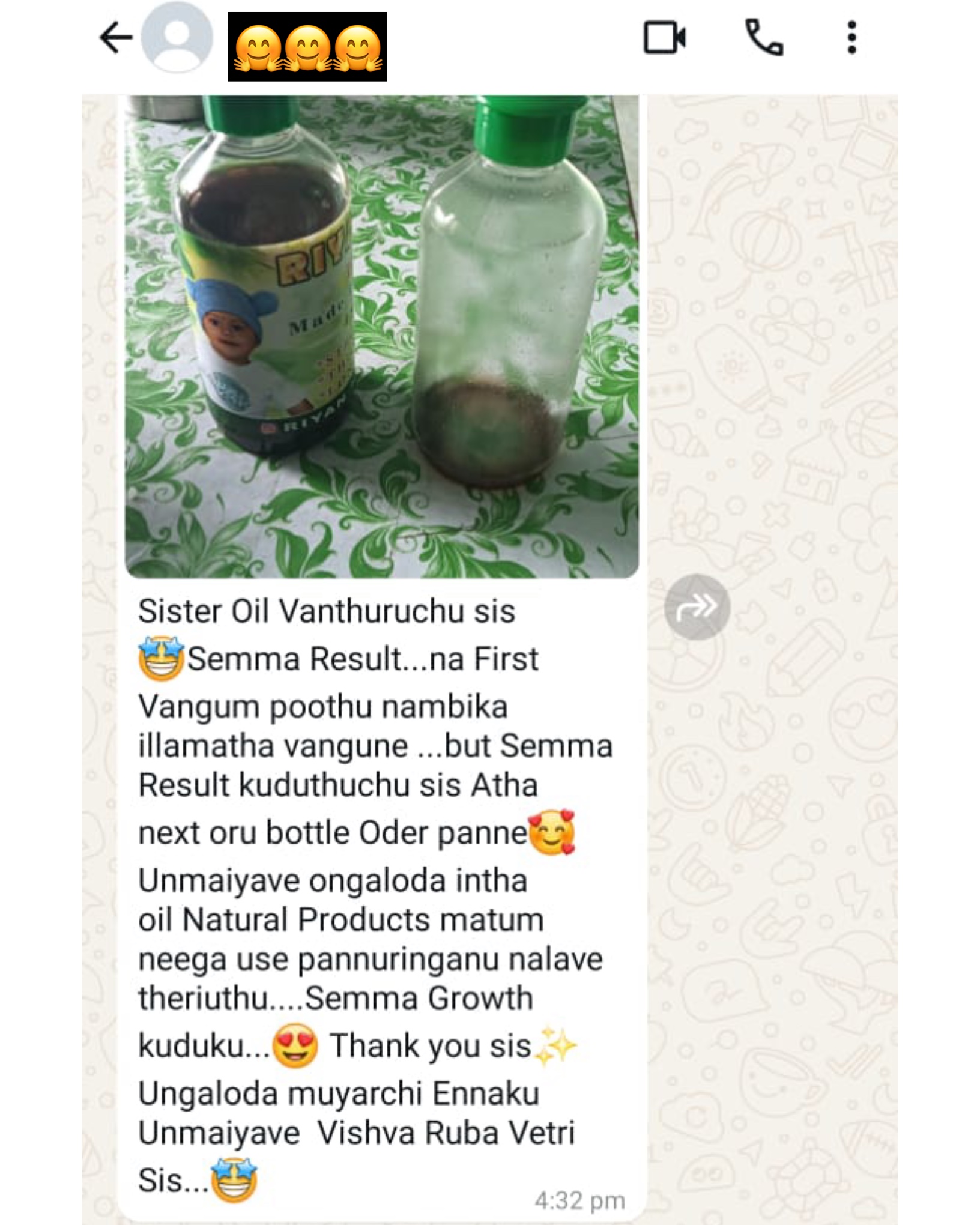Open contact info from the emoji name
Screen dimensions: 980x1225
coord(307,47)
